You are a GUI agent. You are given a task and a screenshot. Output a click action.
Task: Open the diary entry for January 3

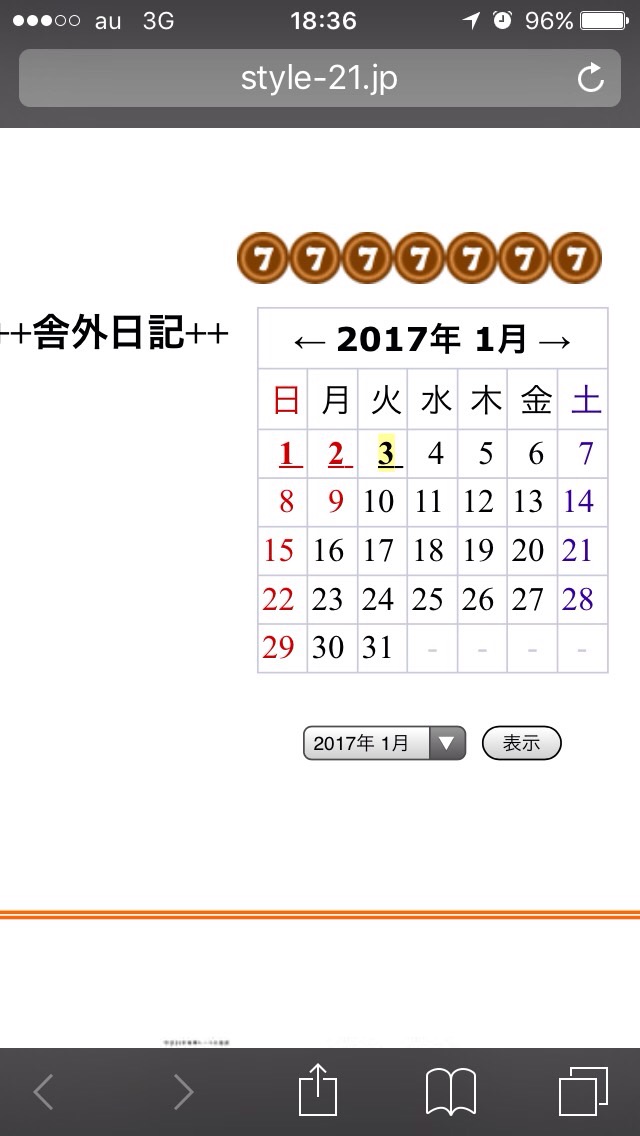pos(387,454)
